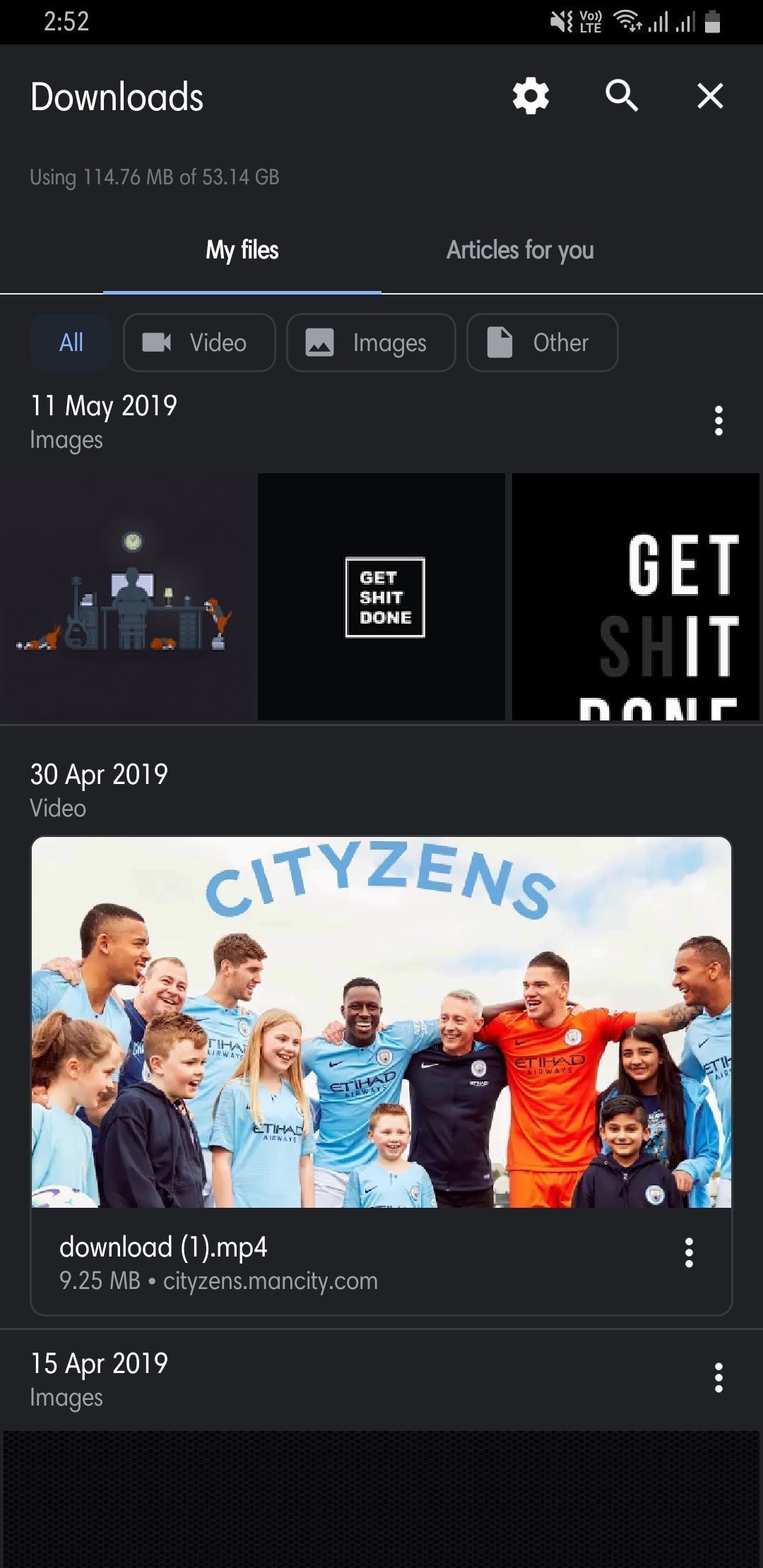This screenshot has height=1568, width=763.
Task: Open options for 15 Apr 2019 images
Action: click(x=718, y=1378)
